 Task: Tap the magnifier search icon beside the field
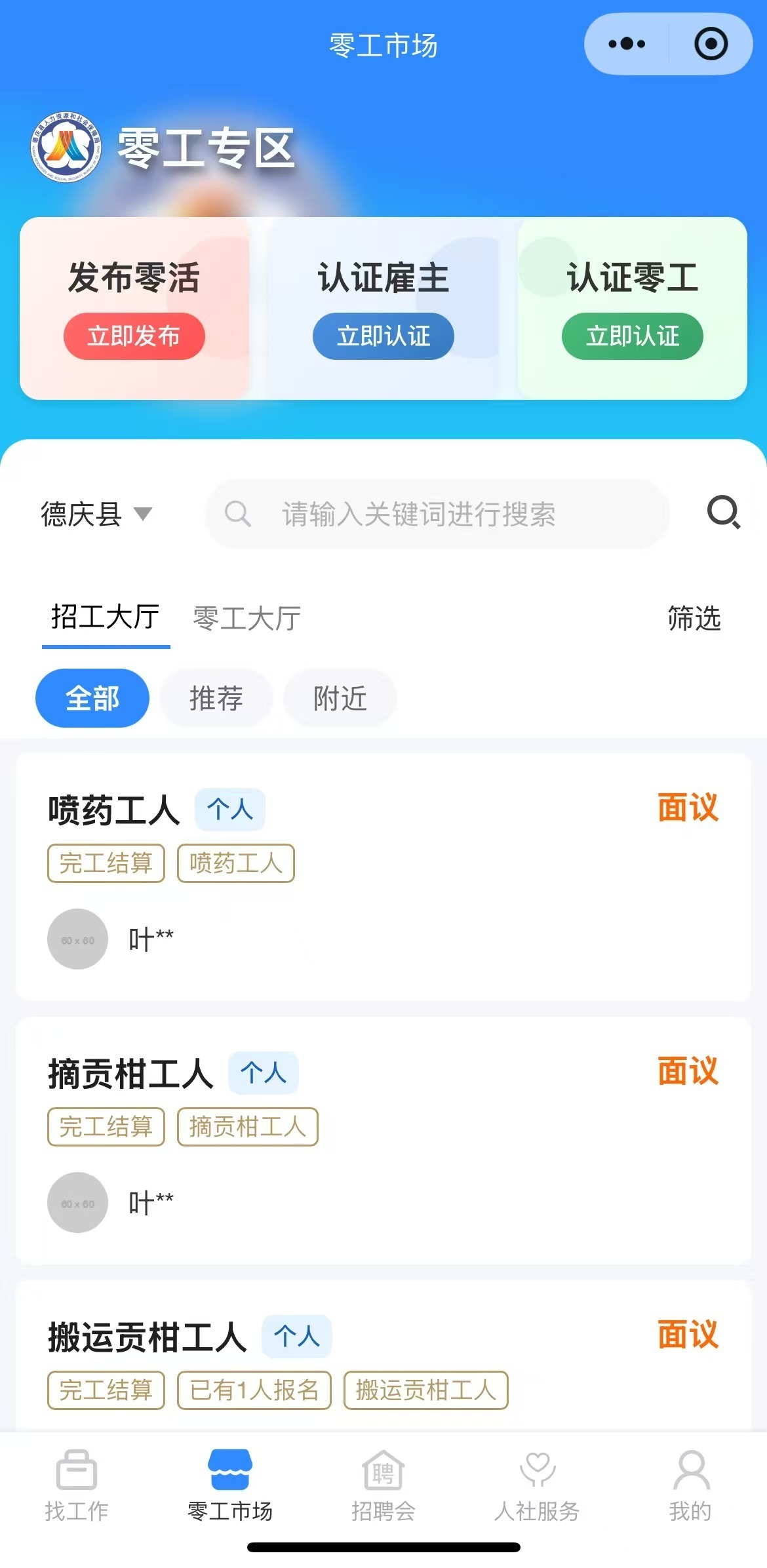[723, 512]
